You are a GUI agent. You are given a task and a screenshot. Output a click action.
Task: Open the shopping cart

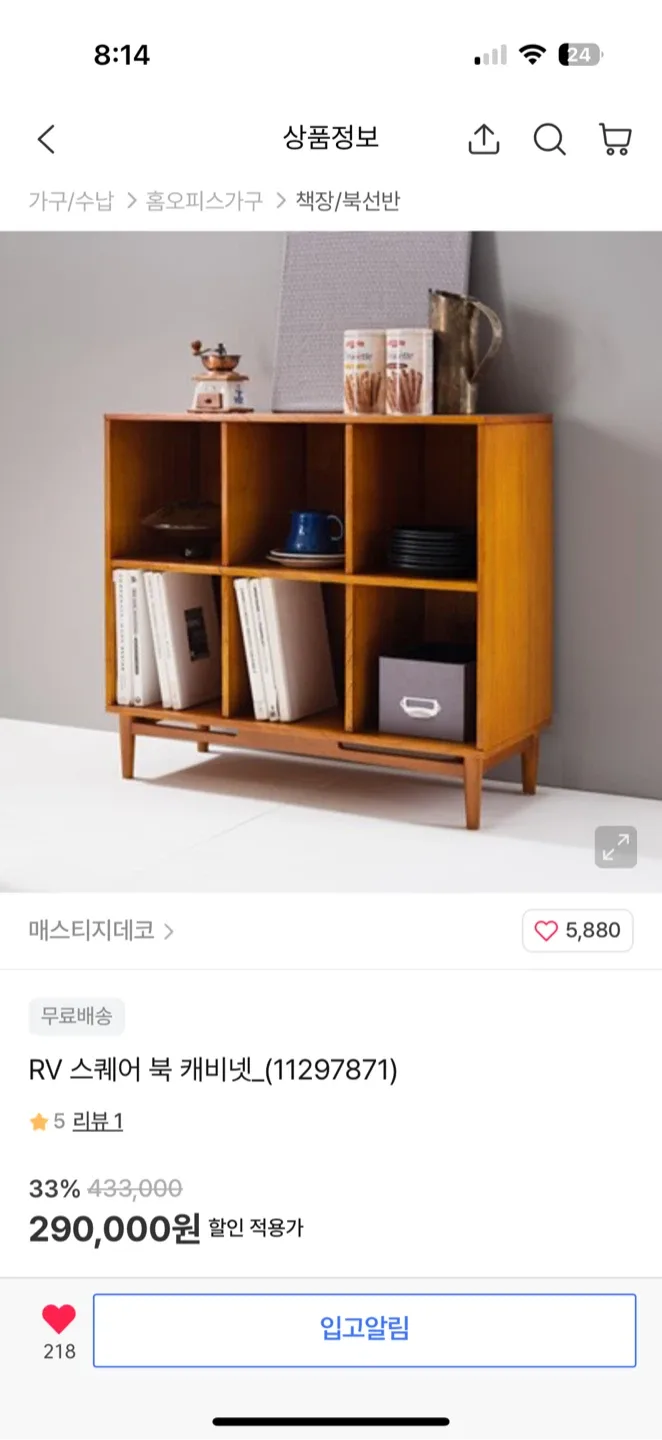[614, 139]
